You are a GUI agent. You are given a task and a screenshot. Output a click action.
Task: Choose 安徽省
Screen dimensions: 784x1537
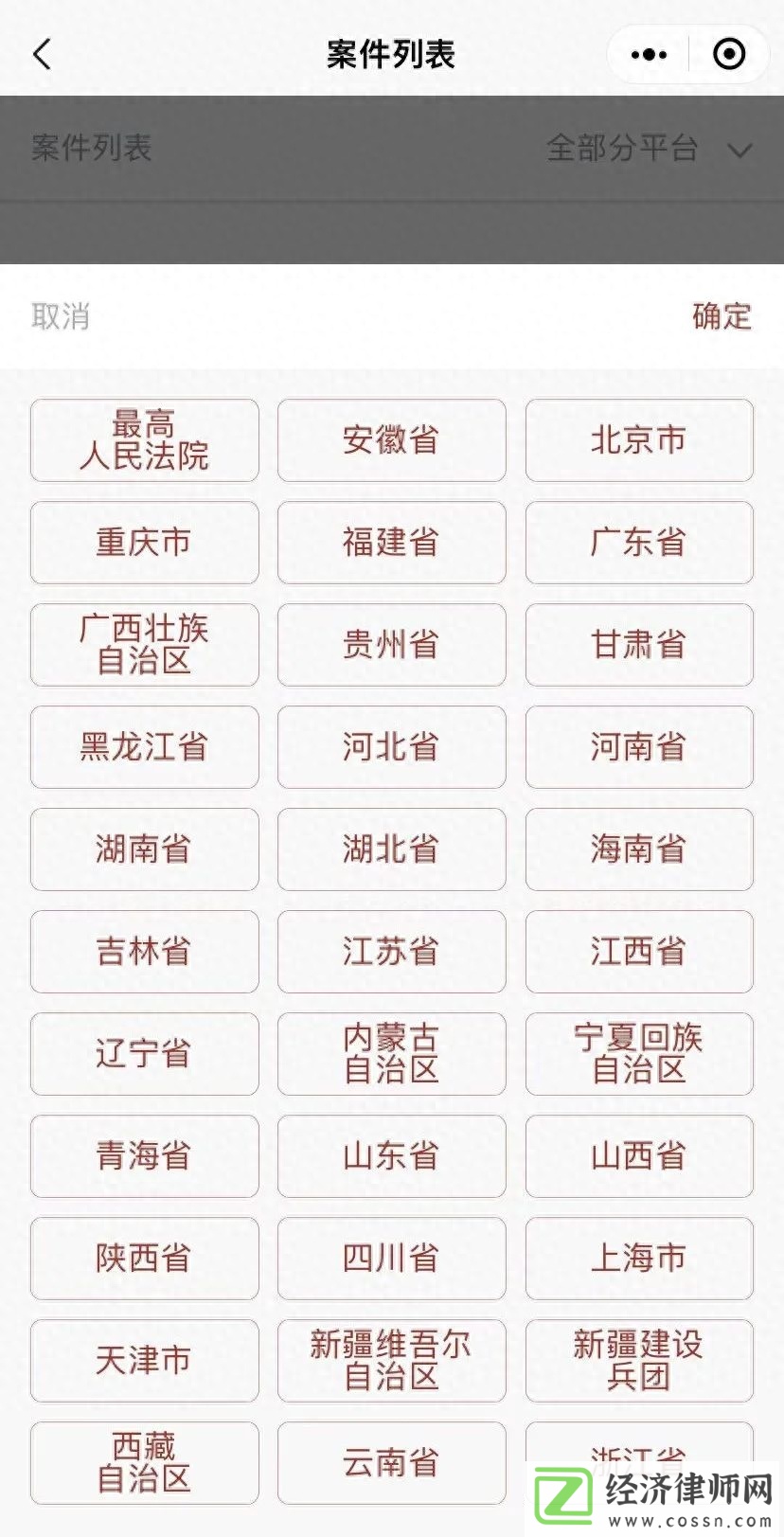click(392, 440)
